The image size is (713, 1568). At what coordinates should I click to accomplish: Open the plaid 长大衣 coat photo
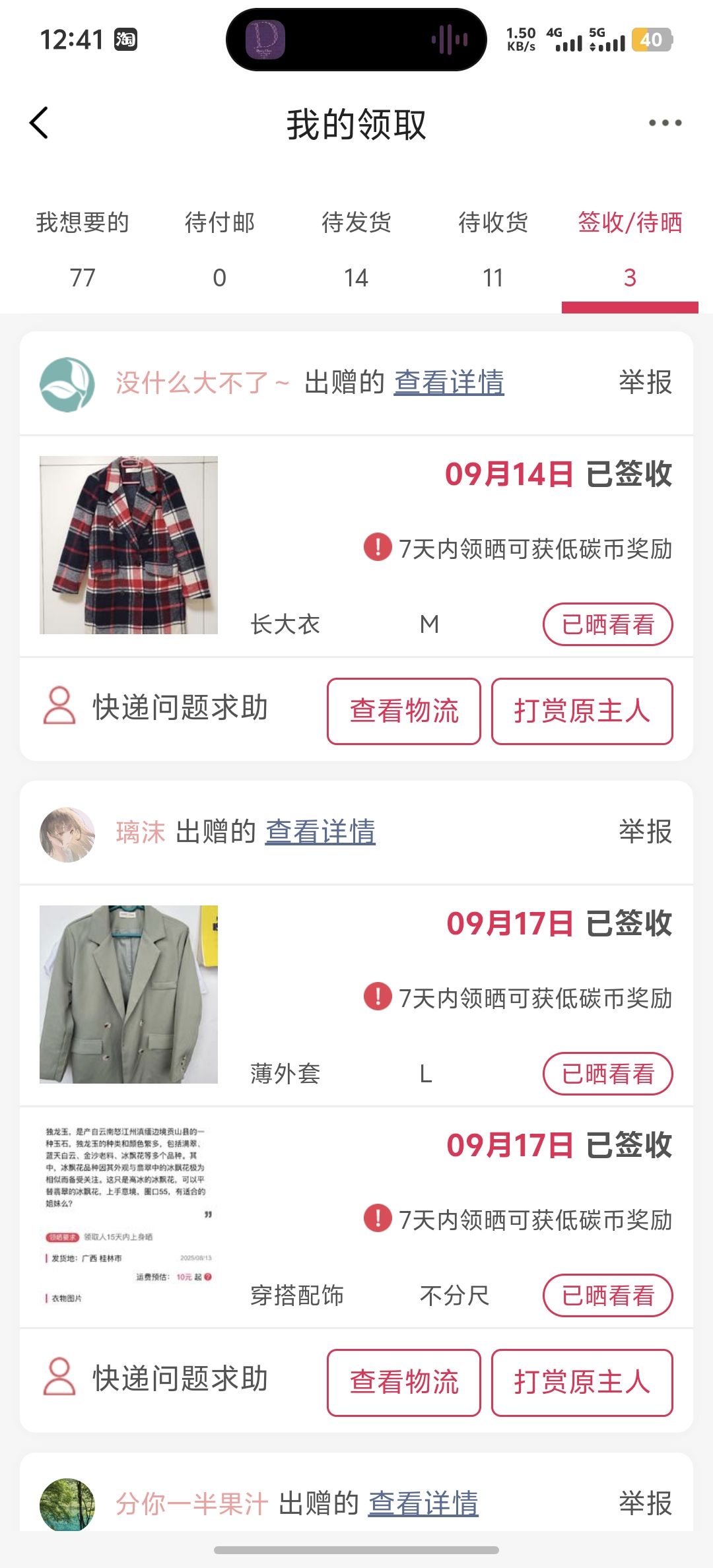tap(129, 545)
